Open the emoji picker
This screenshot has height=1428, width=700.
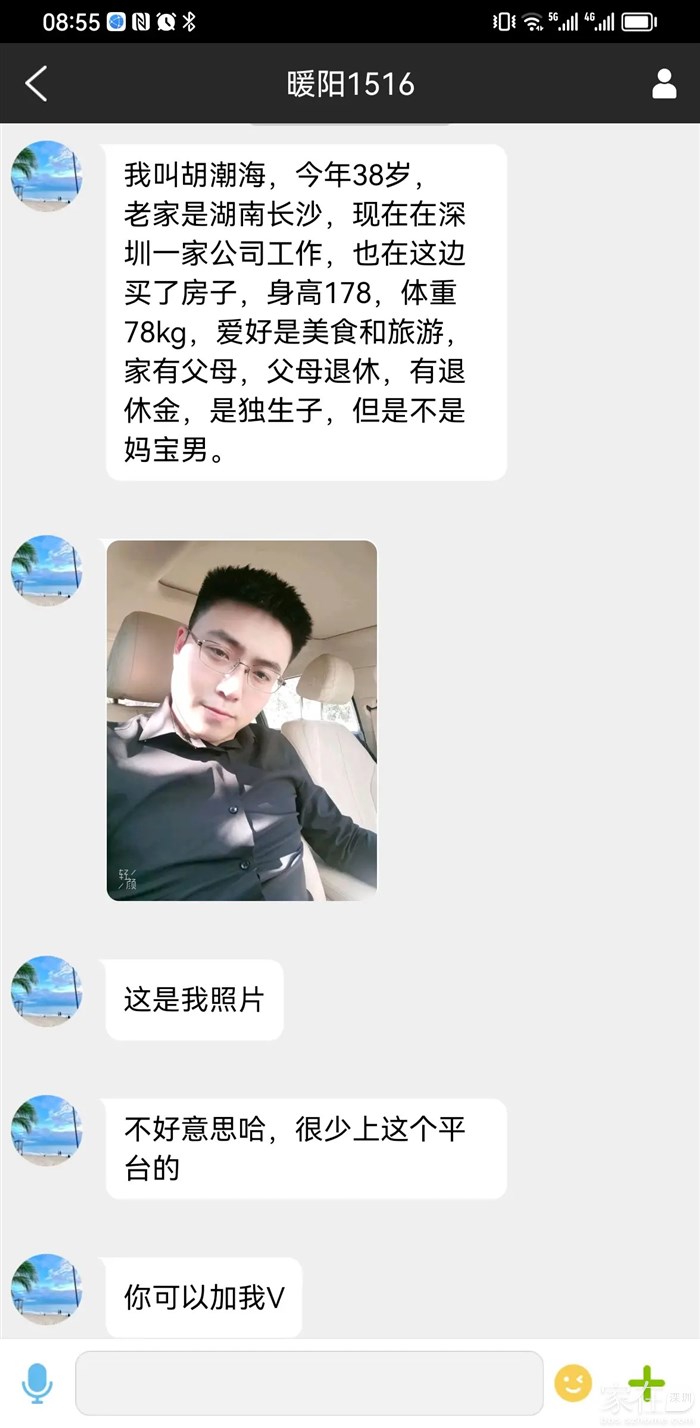pos(573,1384)
